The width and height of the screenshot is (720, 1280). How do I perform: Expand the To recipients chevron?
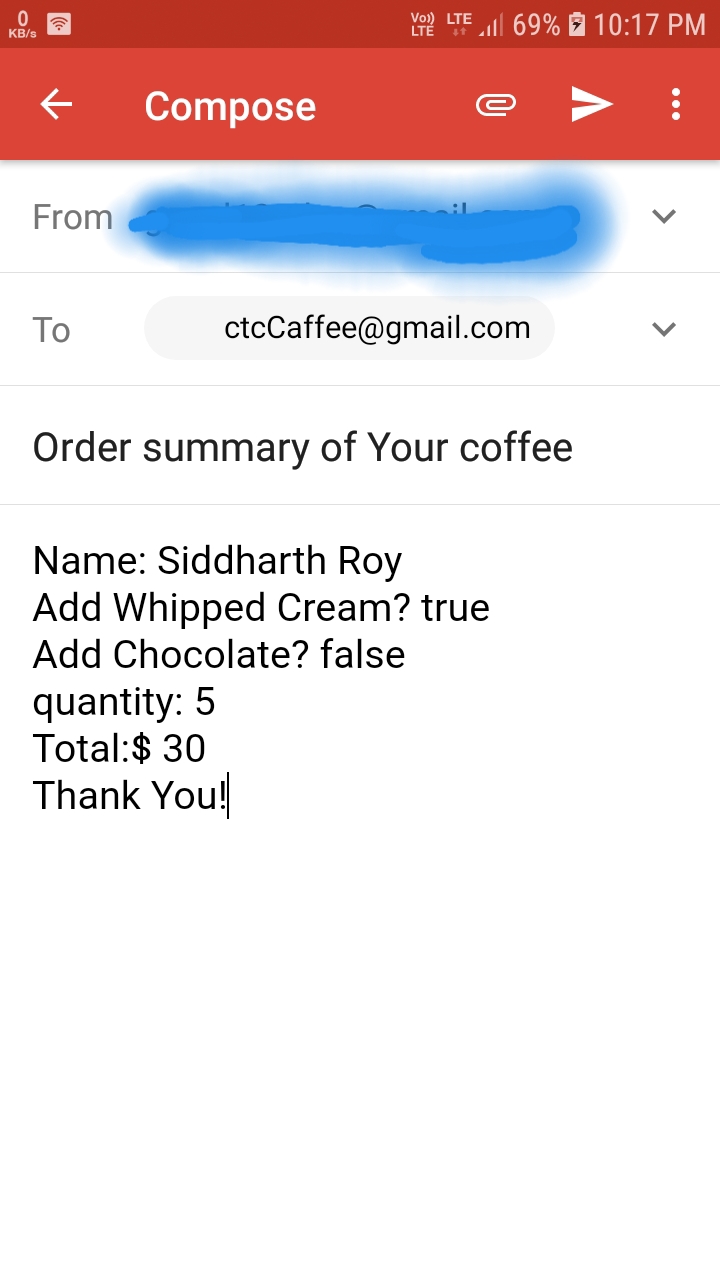click(664, 329)
